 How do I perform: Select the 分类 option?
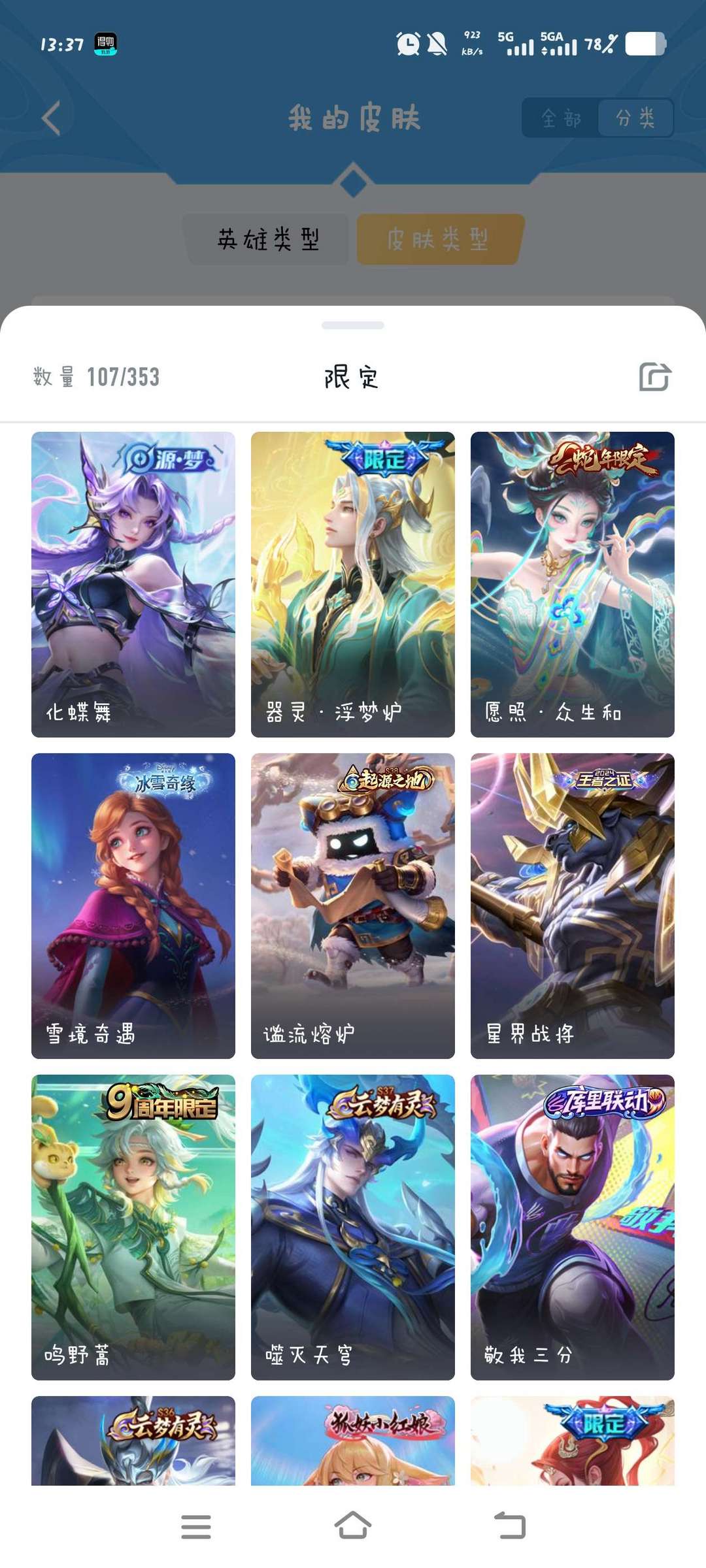click(x=635, y=118)
